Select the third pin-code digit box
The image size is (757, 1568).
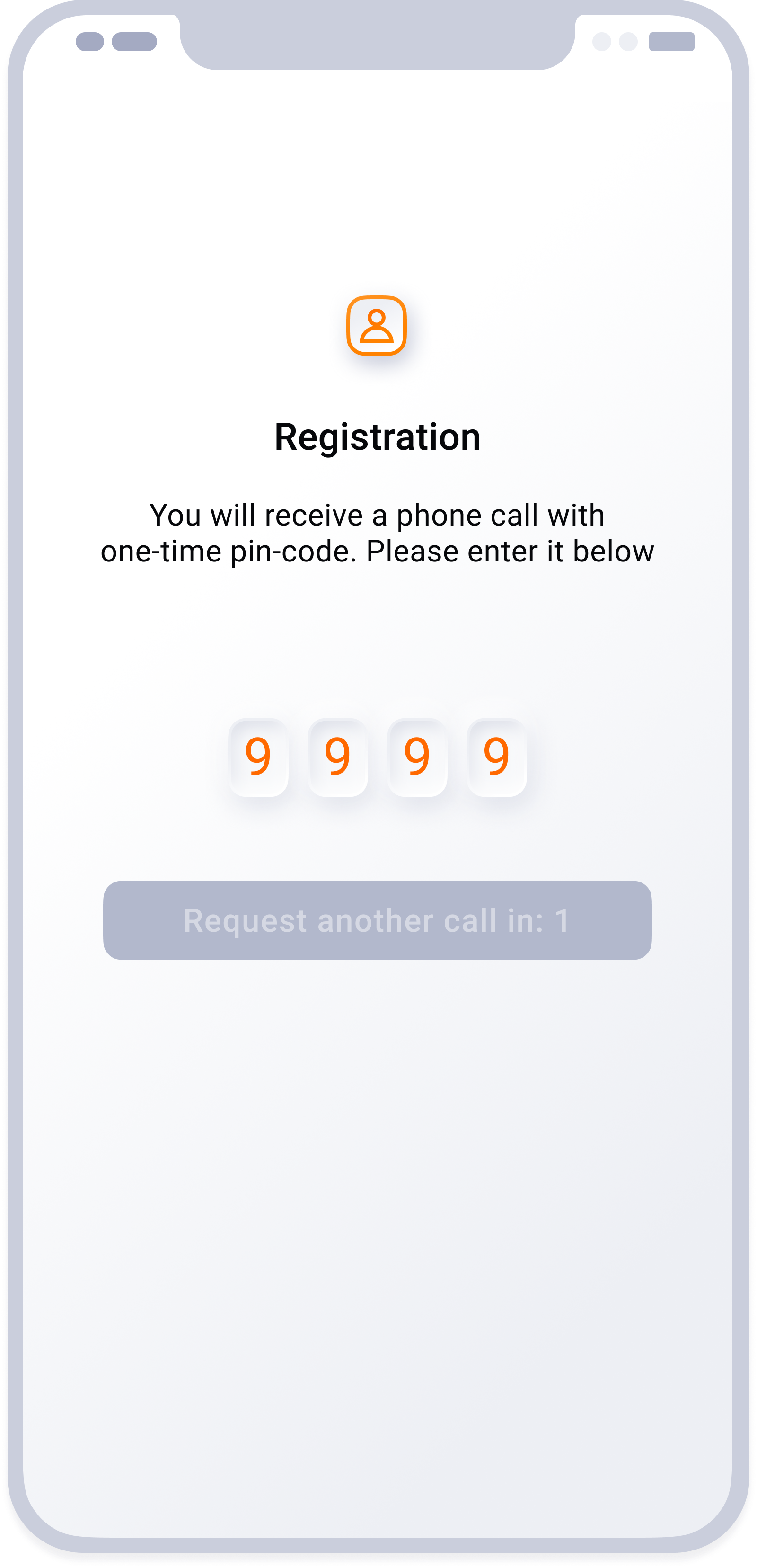click(417, 757)
